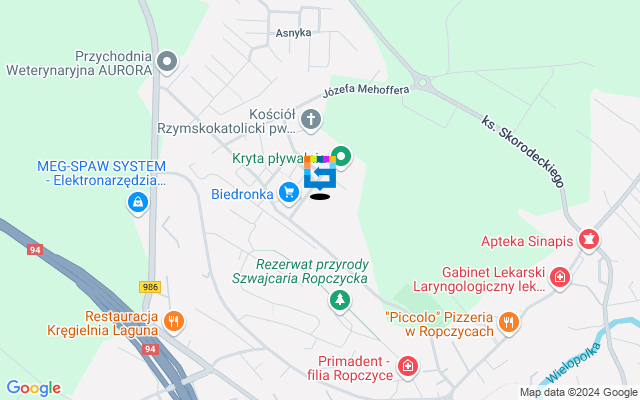Select the Restauracja Kręgielnia Laguna pin
This screenshot has width=640, height=400.
174,320
